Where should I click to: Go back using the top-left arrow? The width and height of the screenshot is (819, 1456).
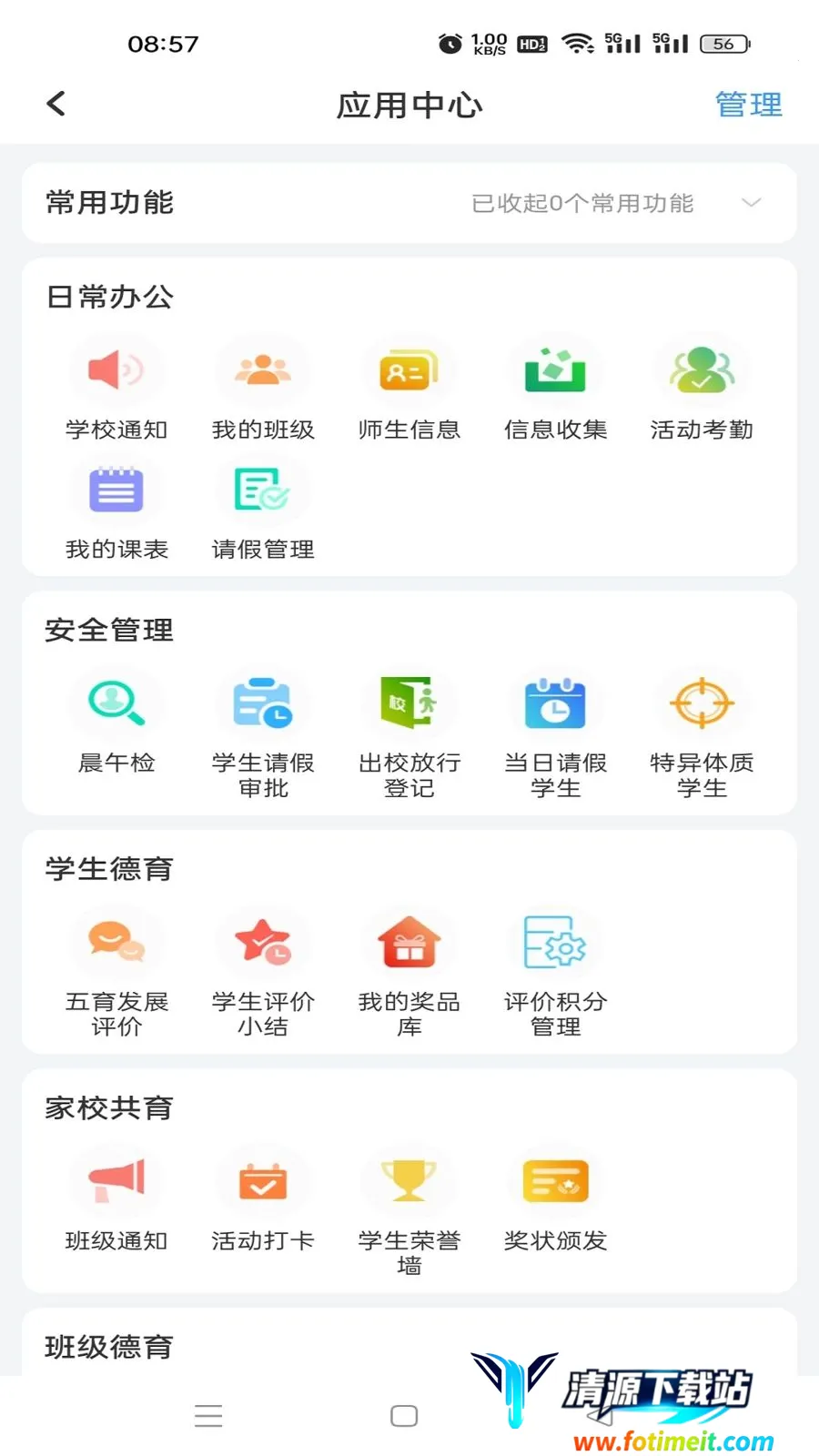click(x=56, y=104)
